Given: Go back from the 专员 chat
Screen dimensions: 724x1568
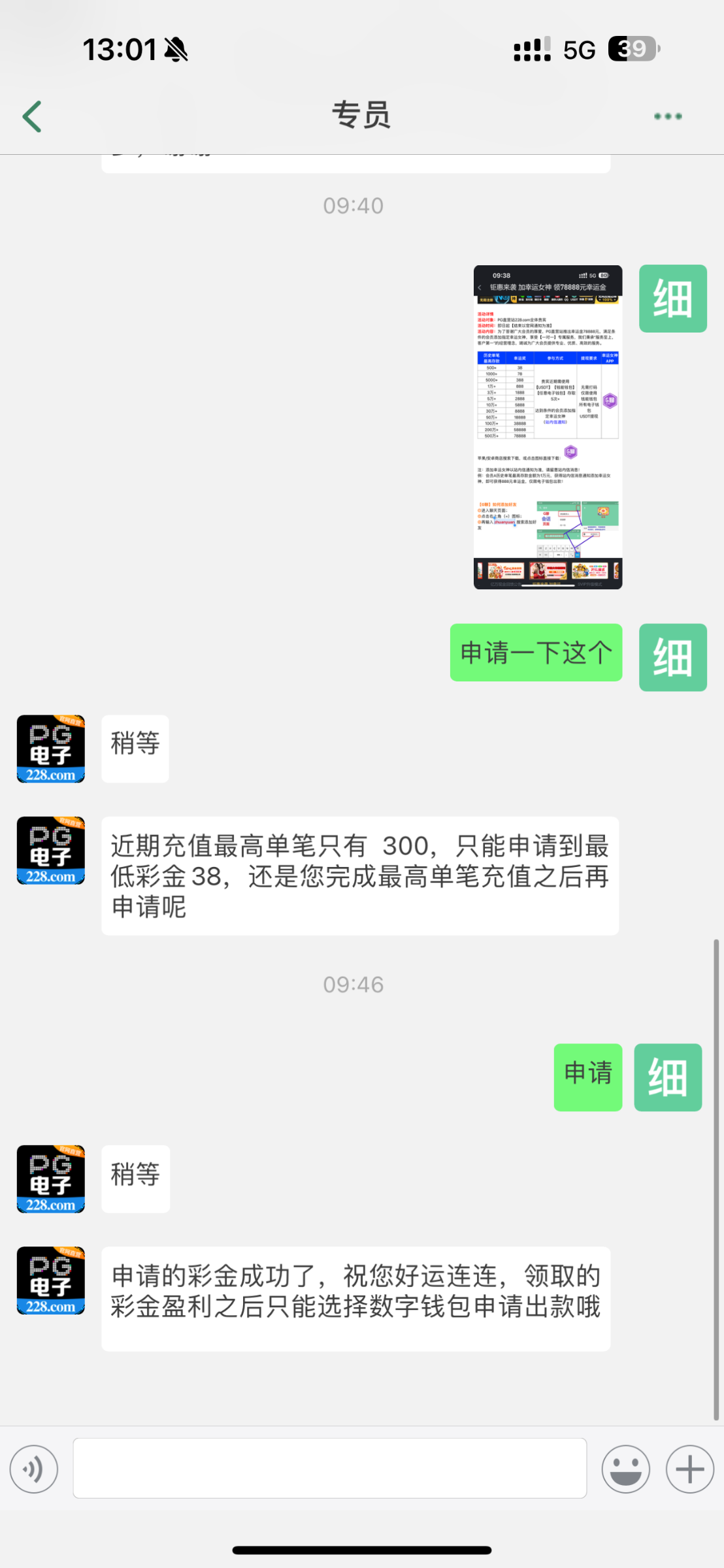Looking at the screenshot, I should point(33,117).
